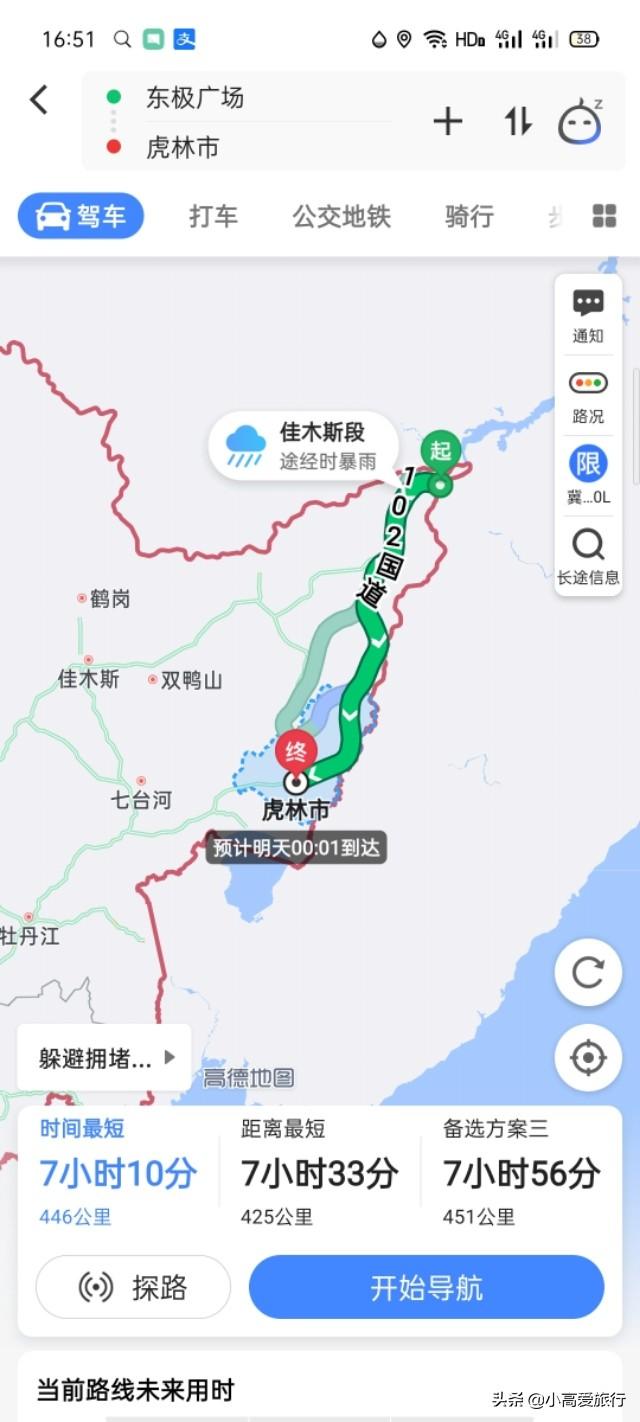Refresh the route
640x1422 pixels.
pos(588,973)
